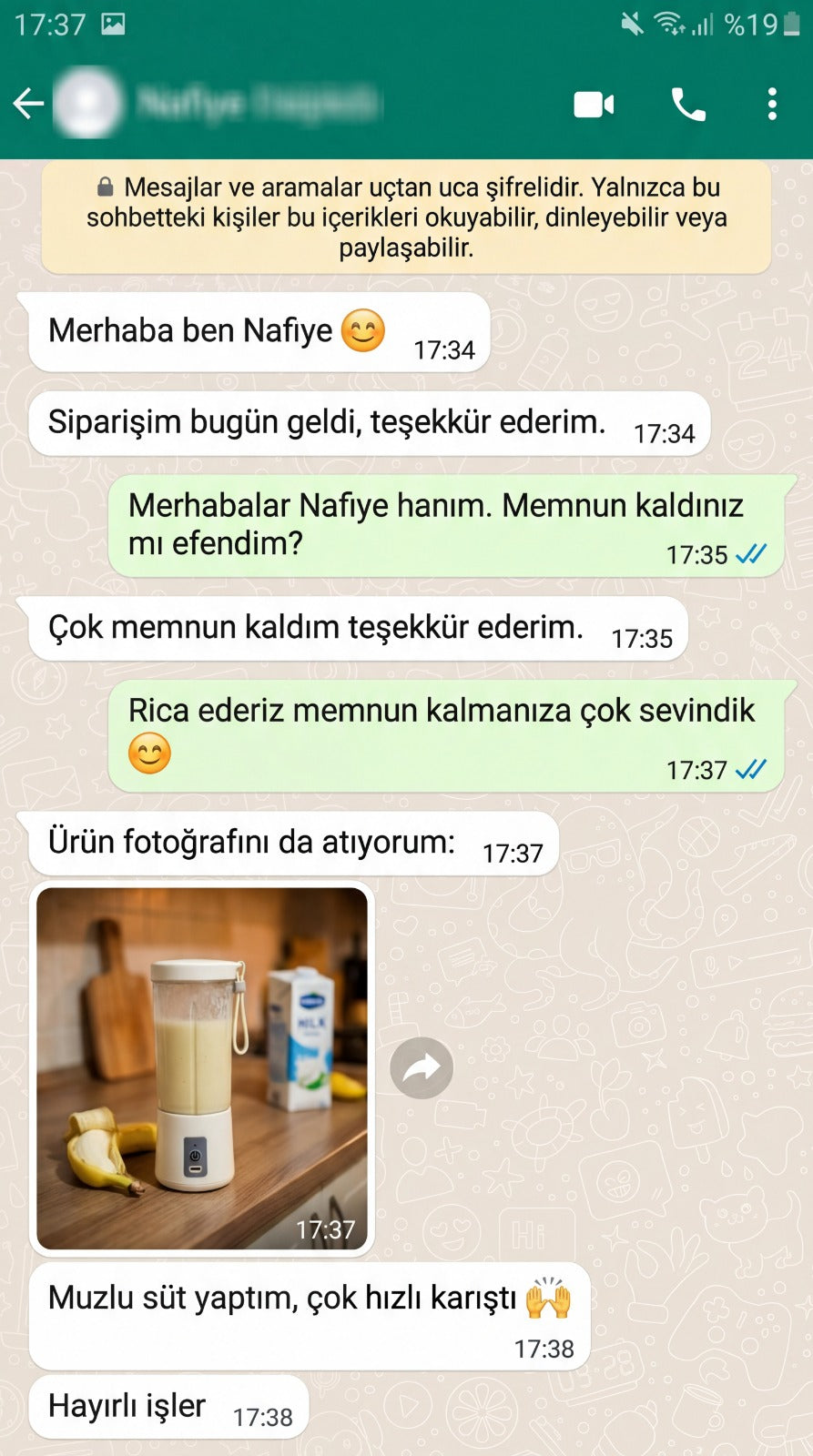Image resolution: width=813 pixels, height=1456 pixels.
Task: Start a voice call with this contact
Action: pyautogui.click(x=687, y=105)
